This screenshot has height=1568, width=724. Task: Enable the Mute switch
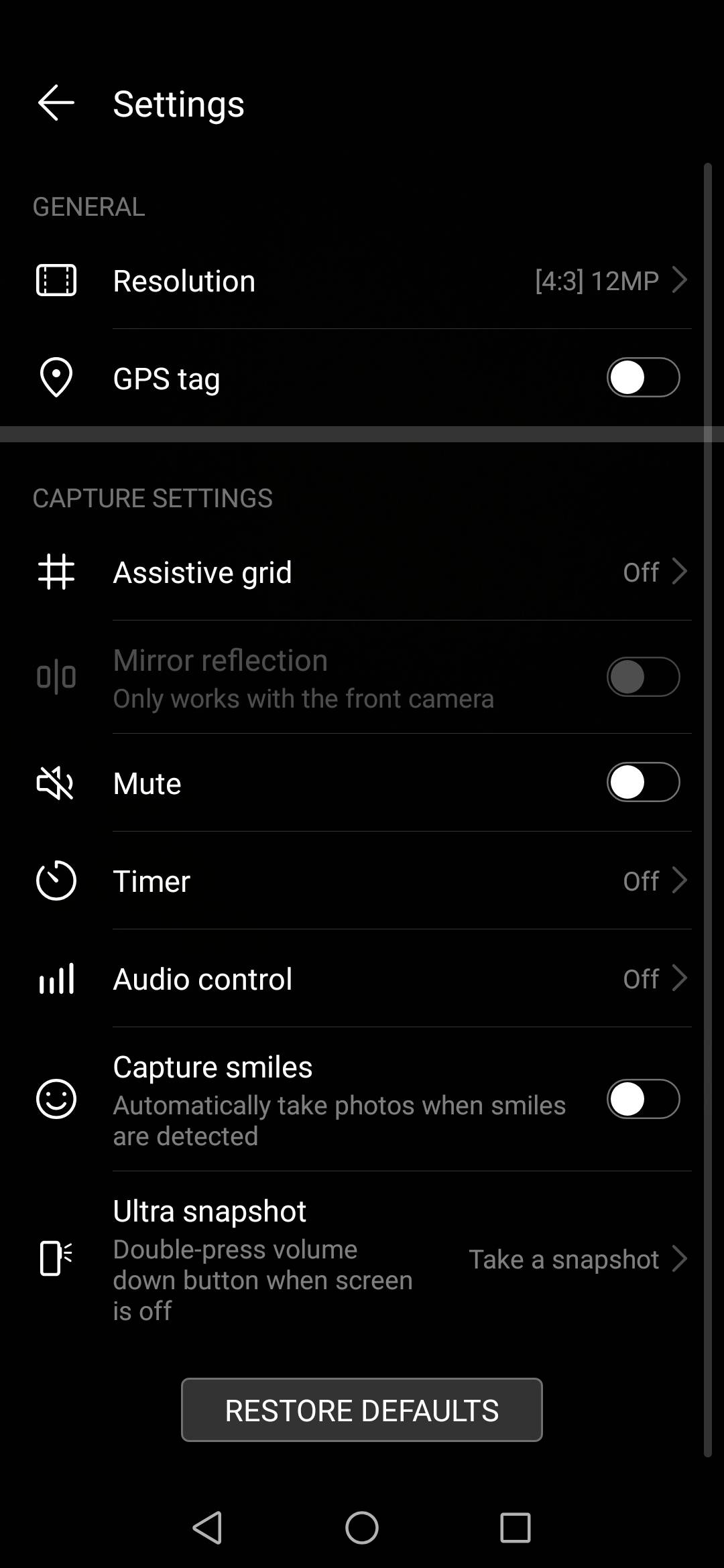point(643,782)
